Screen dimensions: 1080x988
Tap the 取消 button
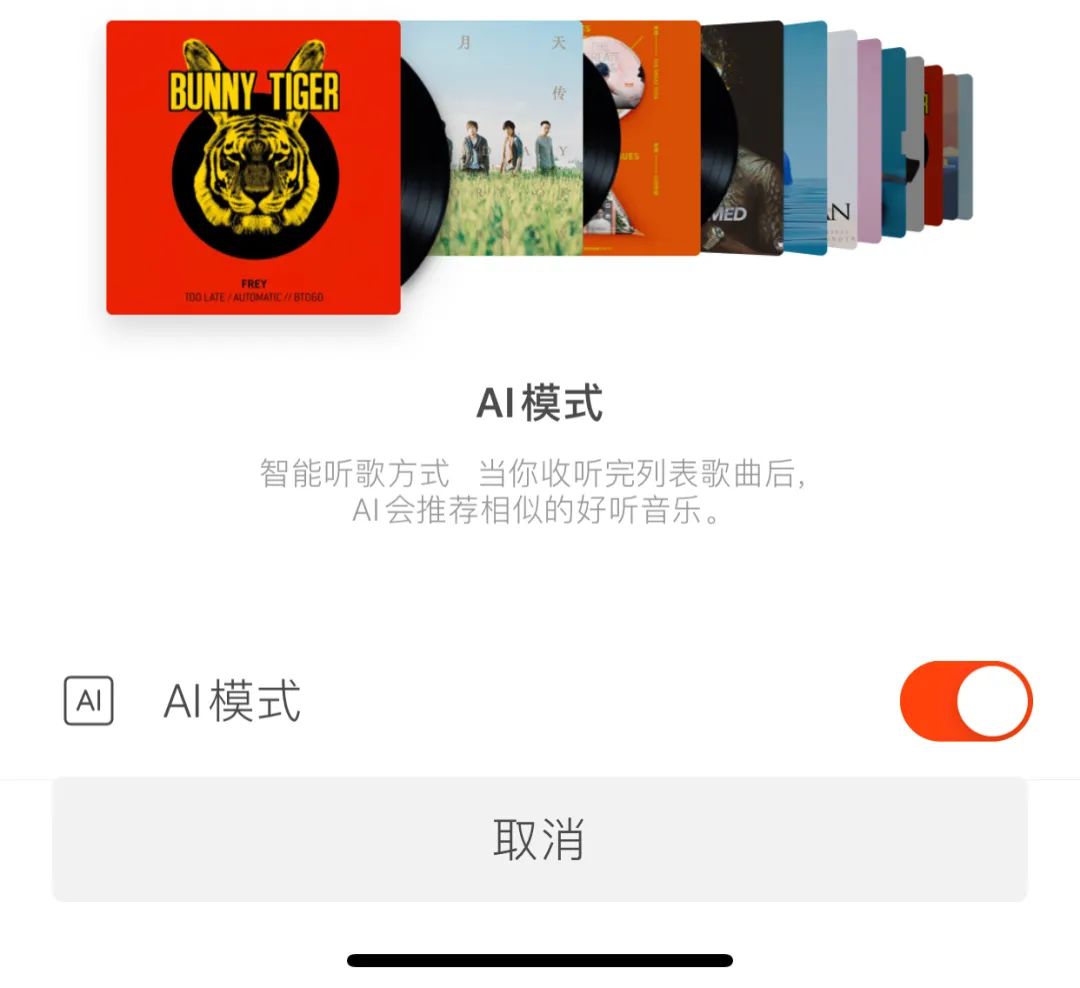[539, 839]
